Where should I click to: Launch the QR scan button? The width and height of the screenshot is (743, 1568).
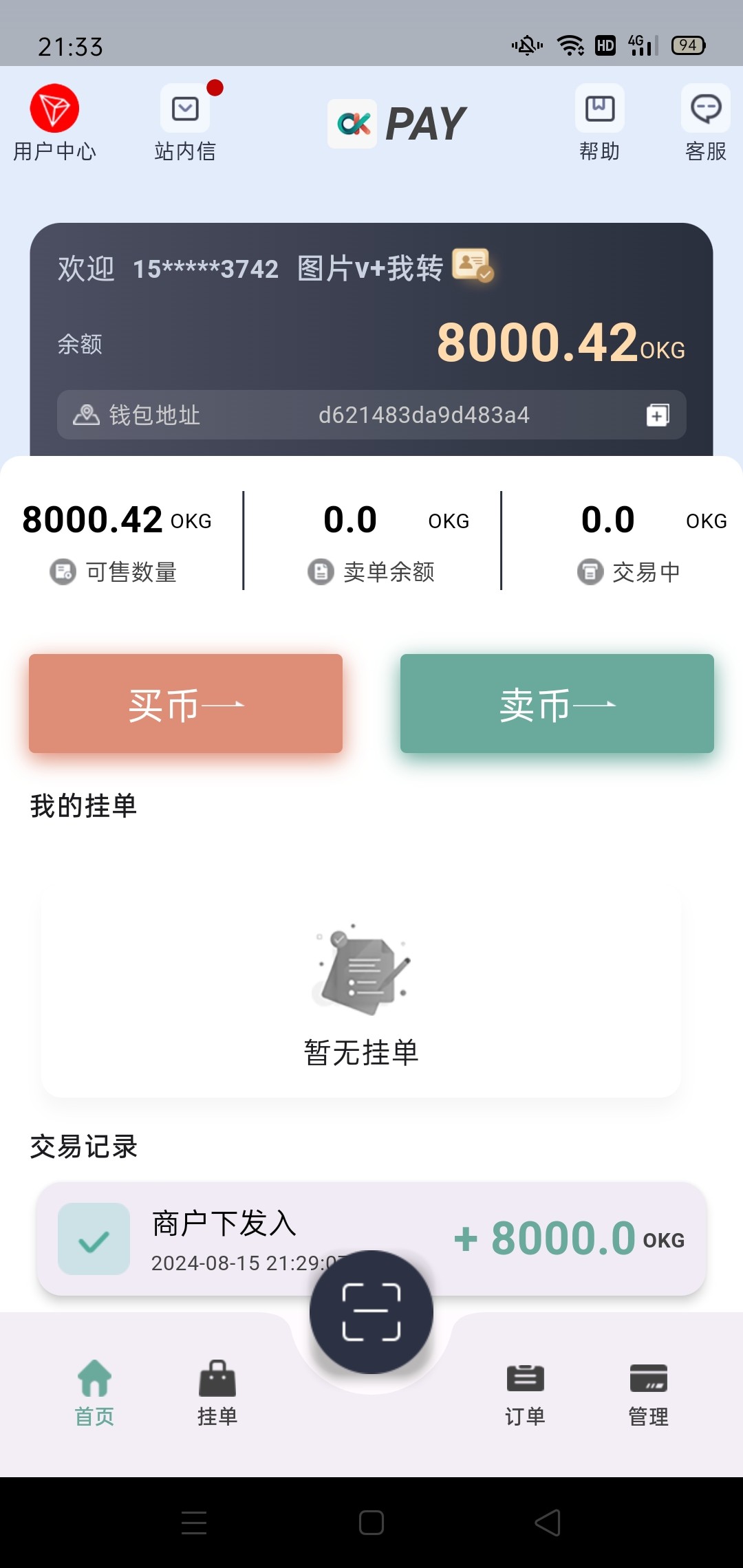pos(371,1312)
